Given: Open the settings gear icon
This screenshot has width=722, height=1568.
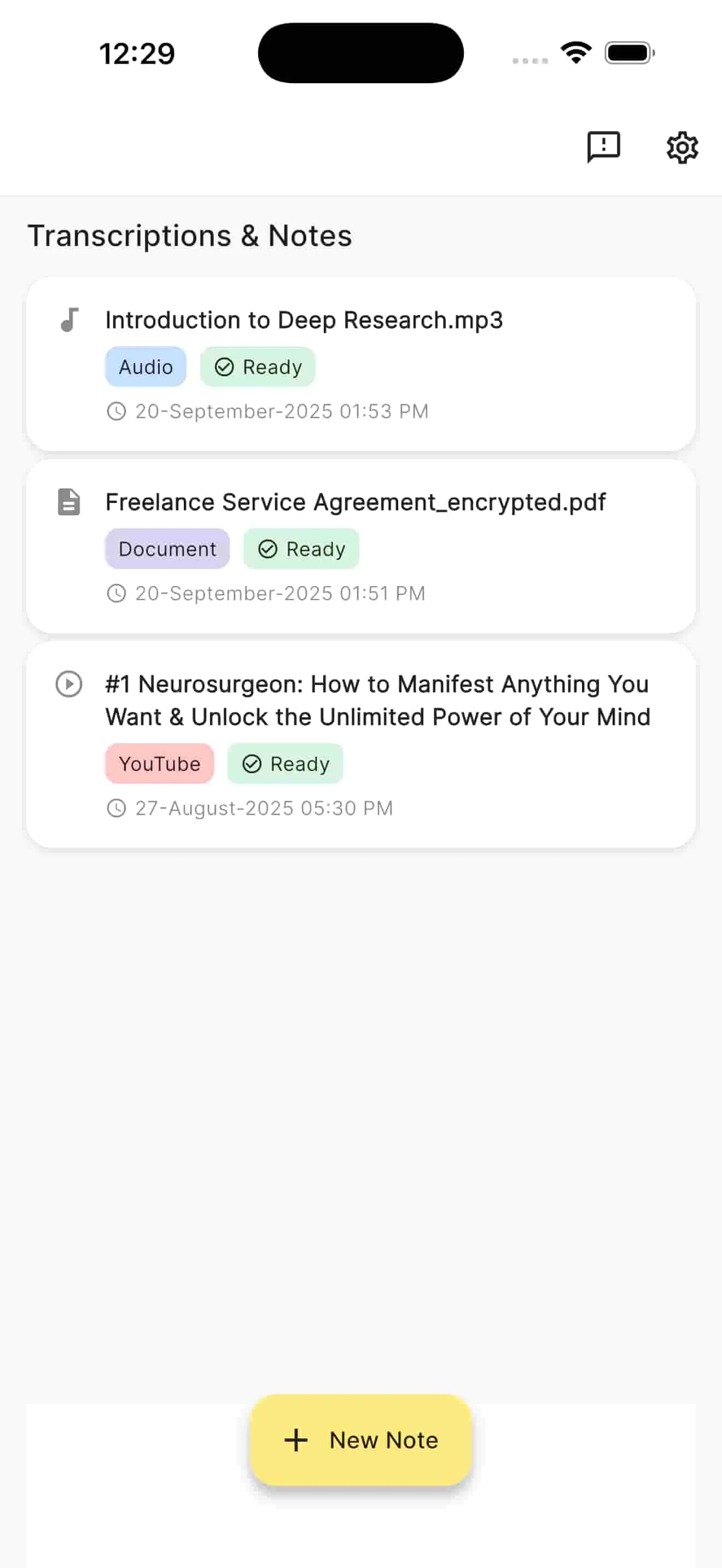Looking at the screenshot, I should (x=683, y=147).
